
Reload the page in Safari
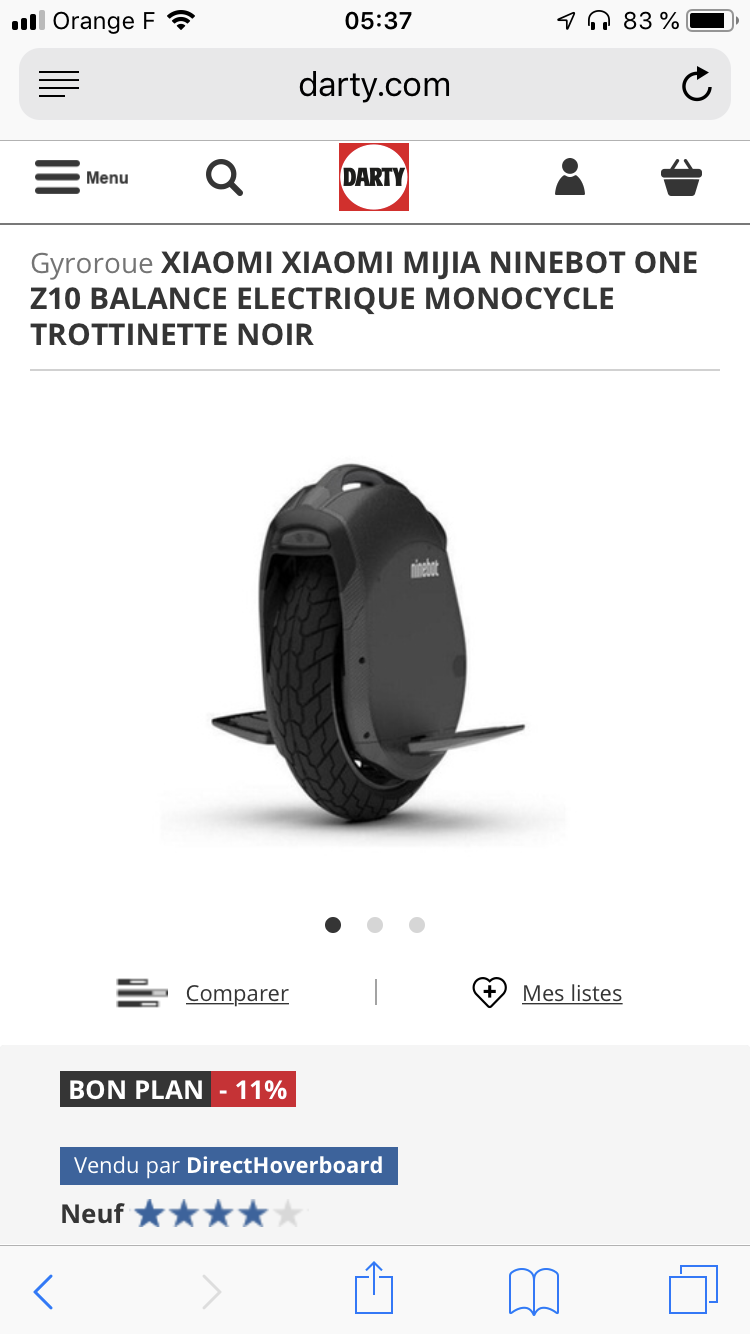pos(696,85)
